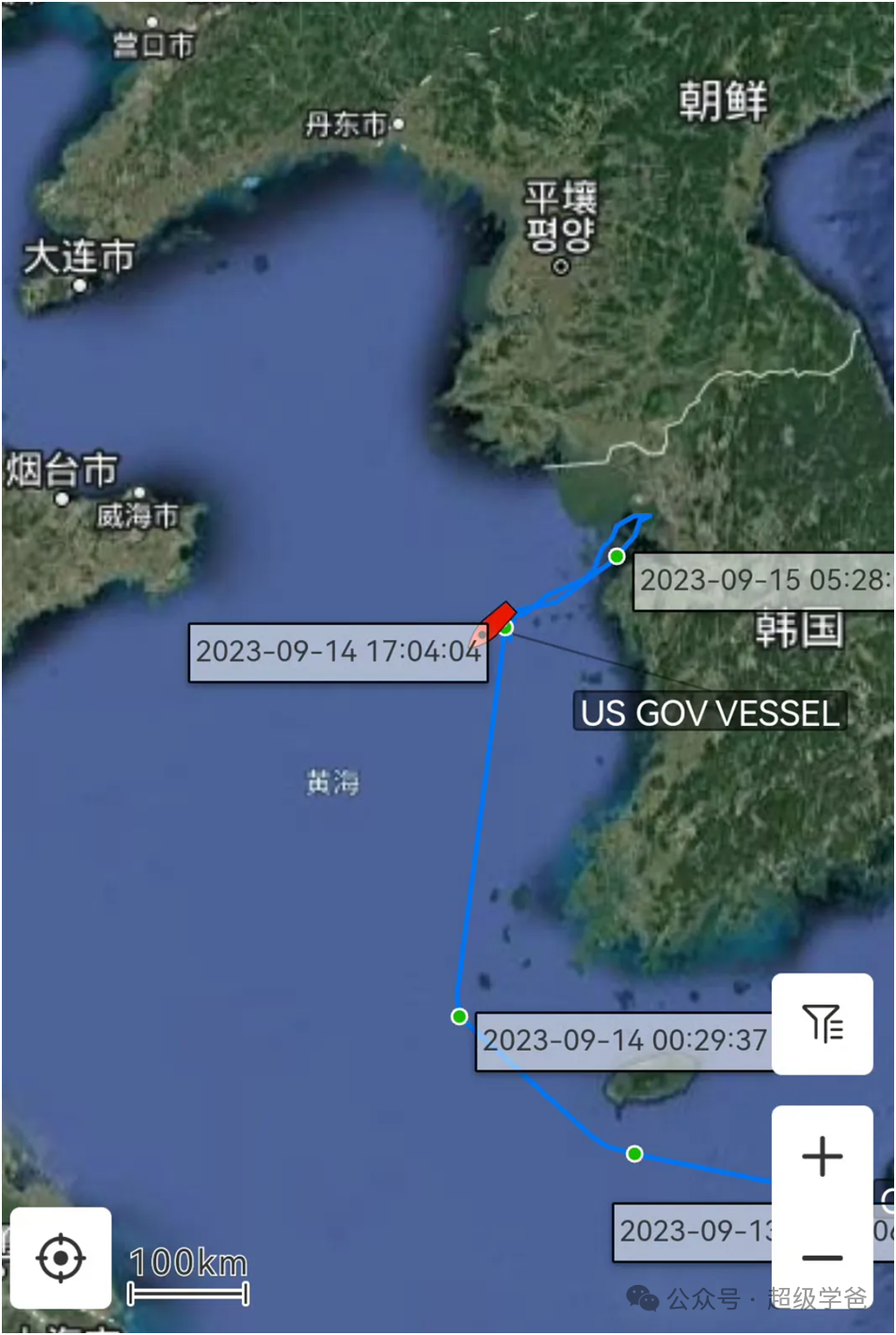The image size is (896, 1335).
Task: Center the map on current location
Action: (61, 1258)
